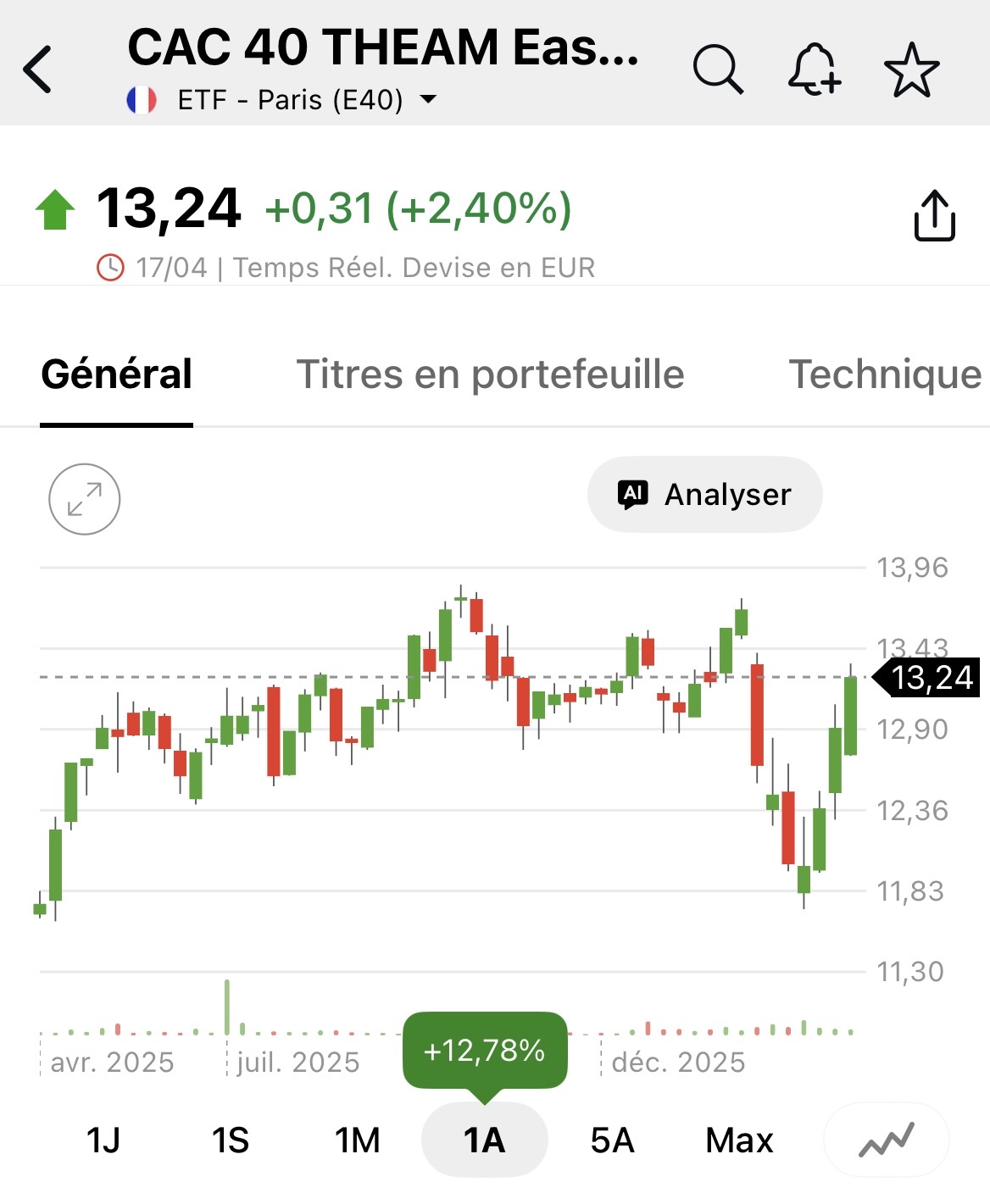The width and height of the screenshot is (990, 1204).
Task: Show the 5A price history
Action: (x=612, y=1140)
